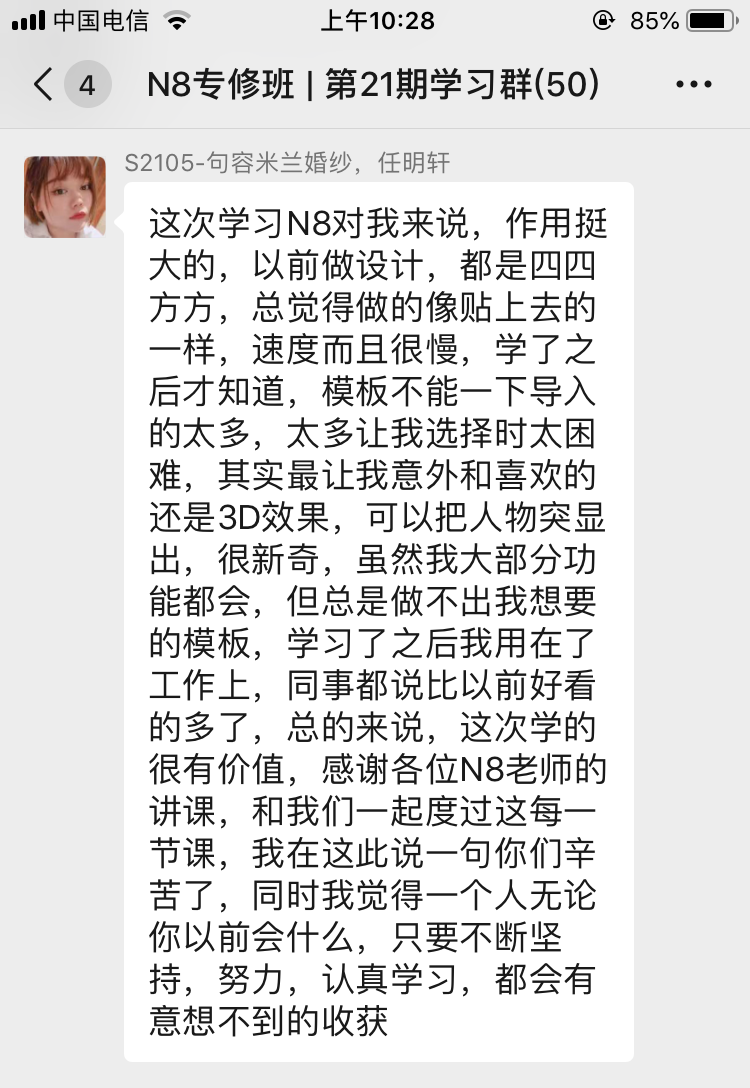Go back to the chat list

click(x=44, y=85)
